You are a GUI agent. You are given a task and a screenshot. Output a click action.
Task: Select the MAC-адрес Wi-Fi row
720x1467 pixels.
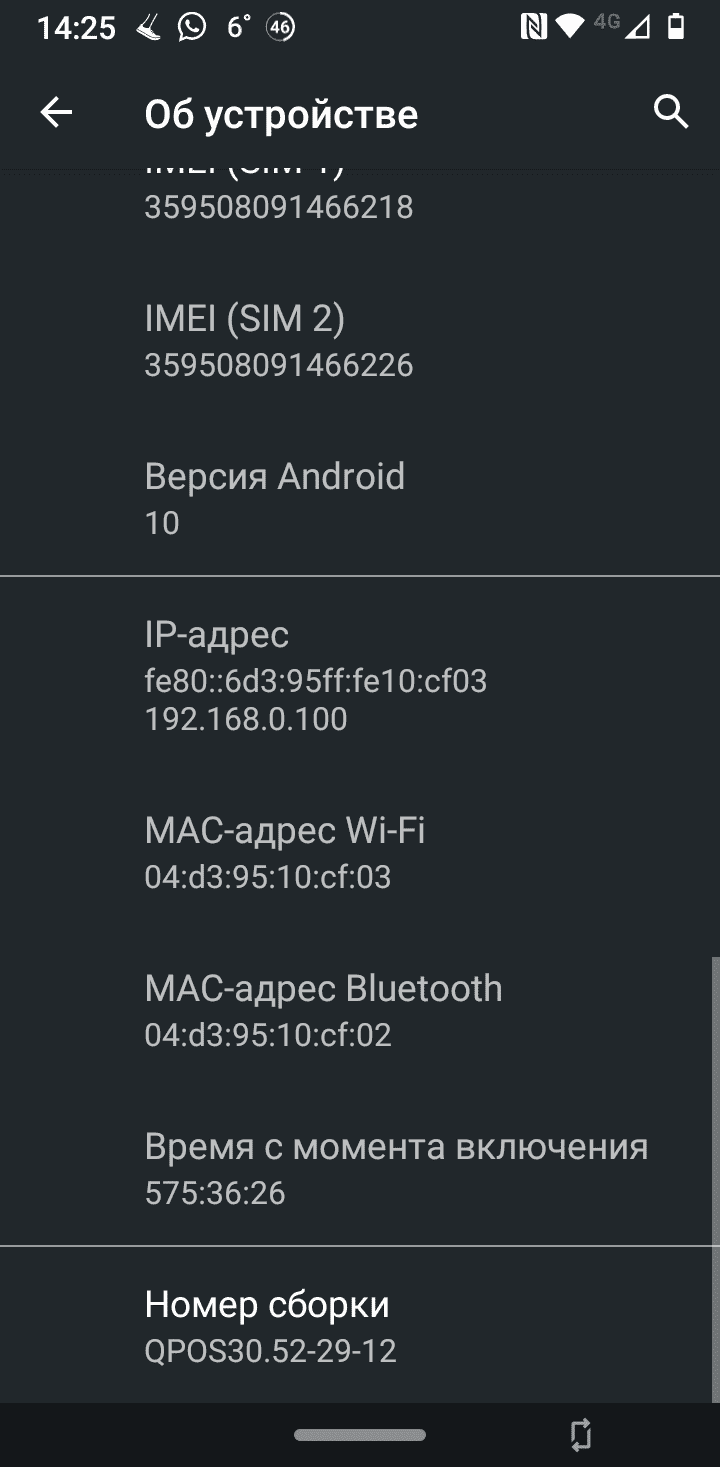pyautogui.click(x=360, y=851)
